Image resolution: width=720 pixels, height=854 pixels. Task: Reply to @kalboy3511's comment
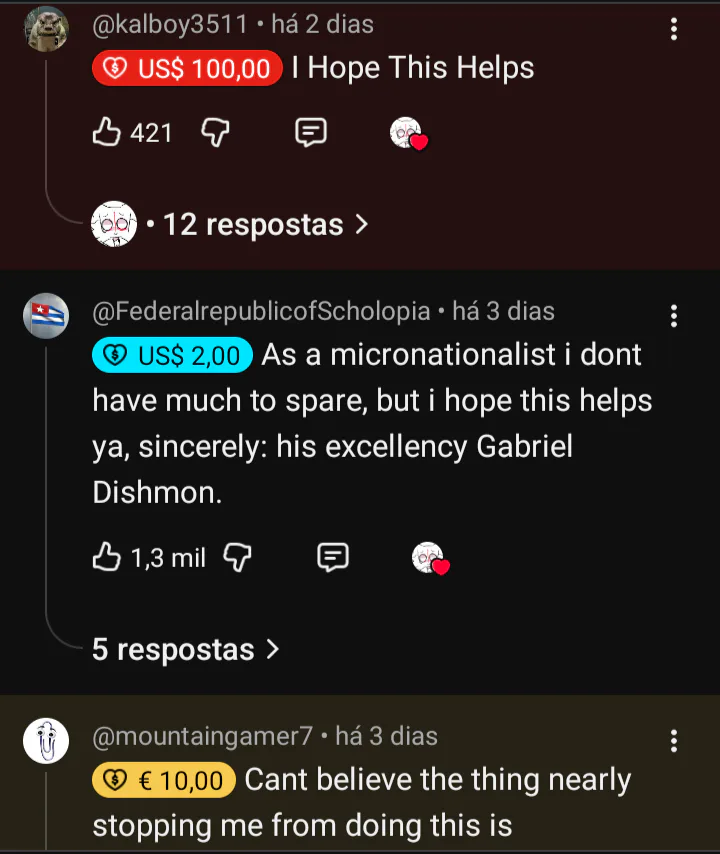pyautogui.click(x=311, y=132)
